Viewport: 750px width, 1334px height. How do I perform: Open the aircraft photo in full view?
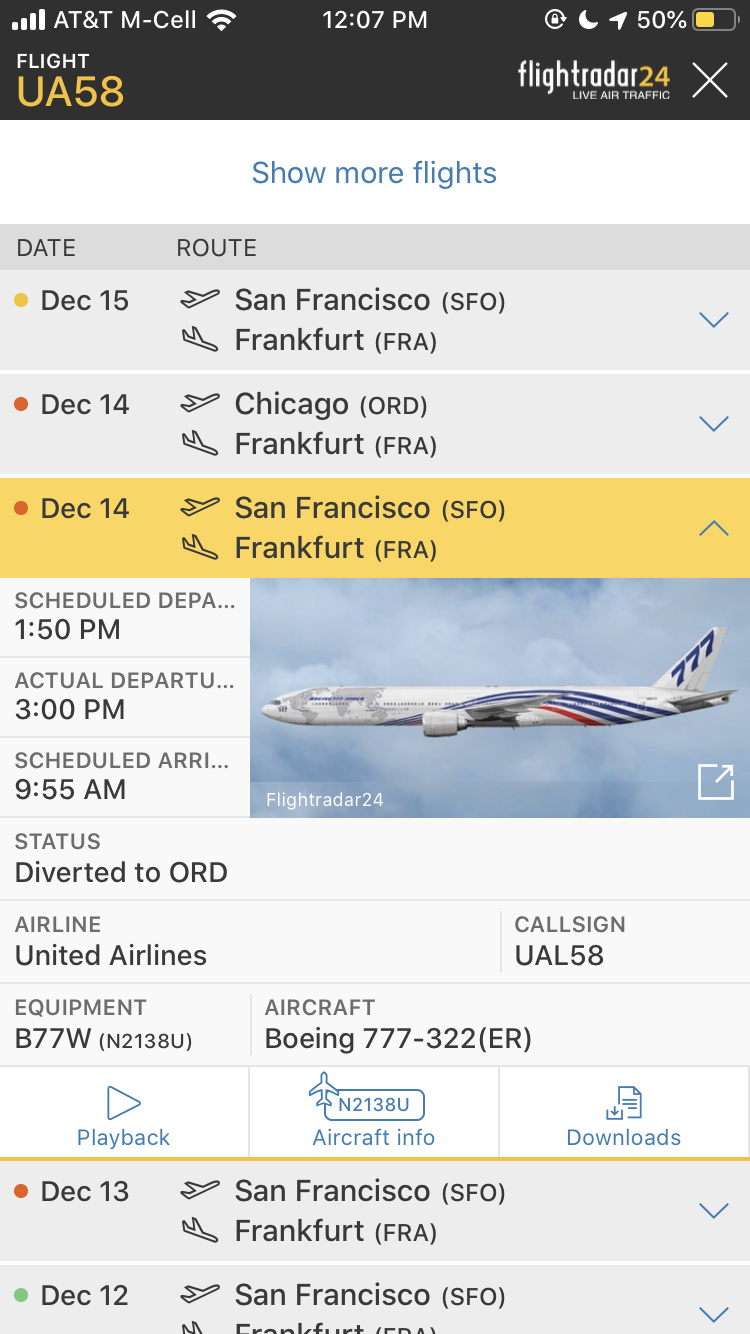tap(715, 782)
